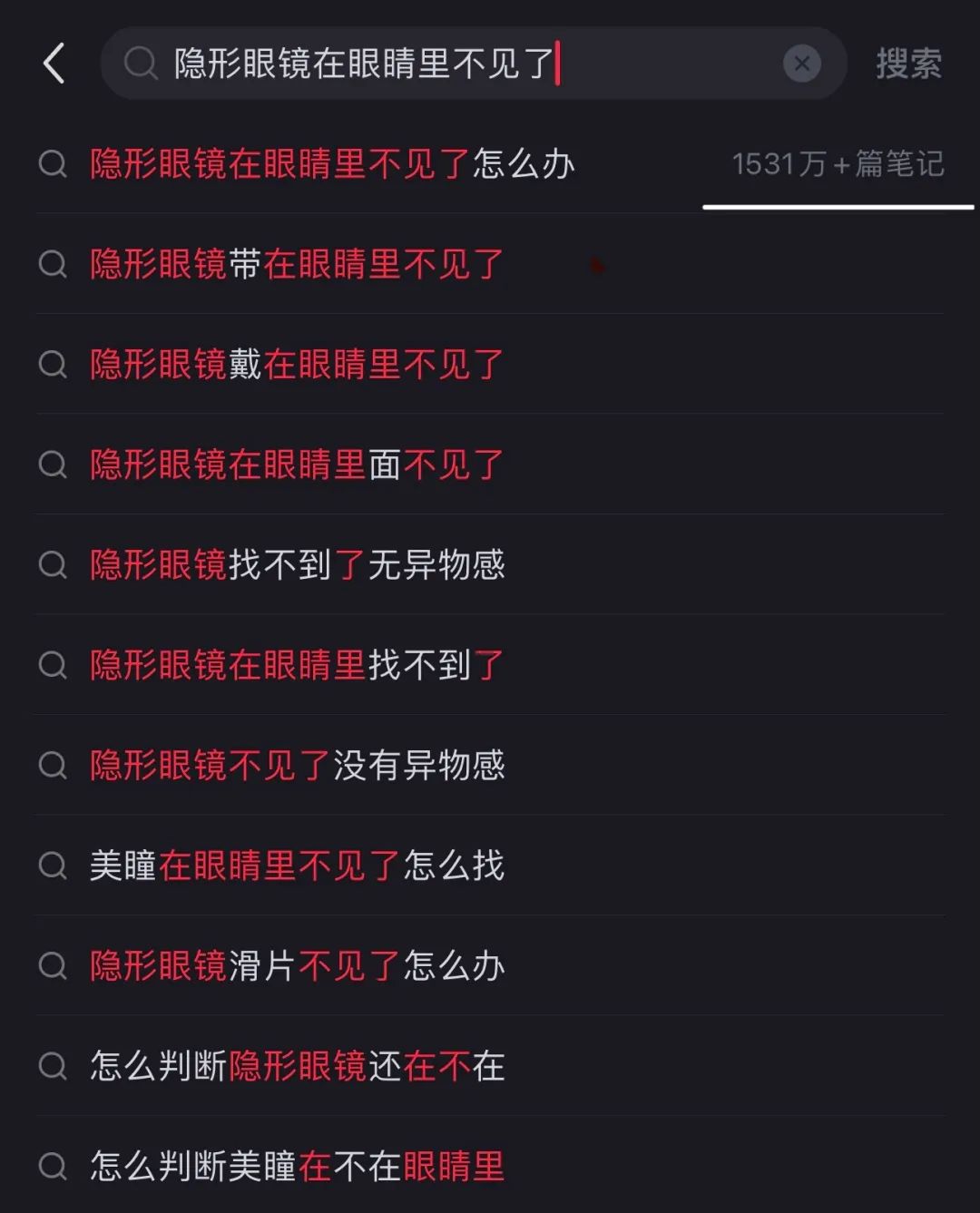Clear the search text with the X button

click(801, 64)
